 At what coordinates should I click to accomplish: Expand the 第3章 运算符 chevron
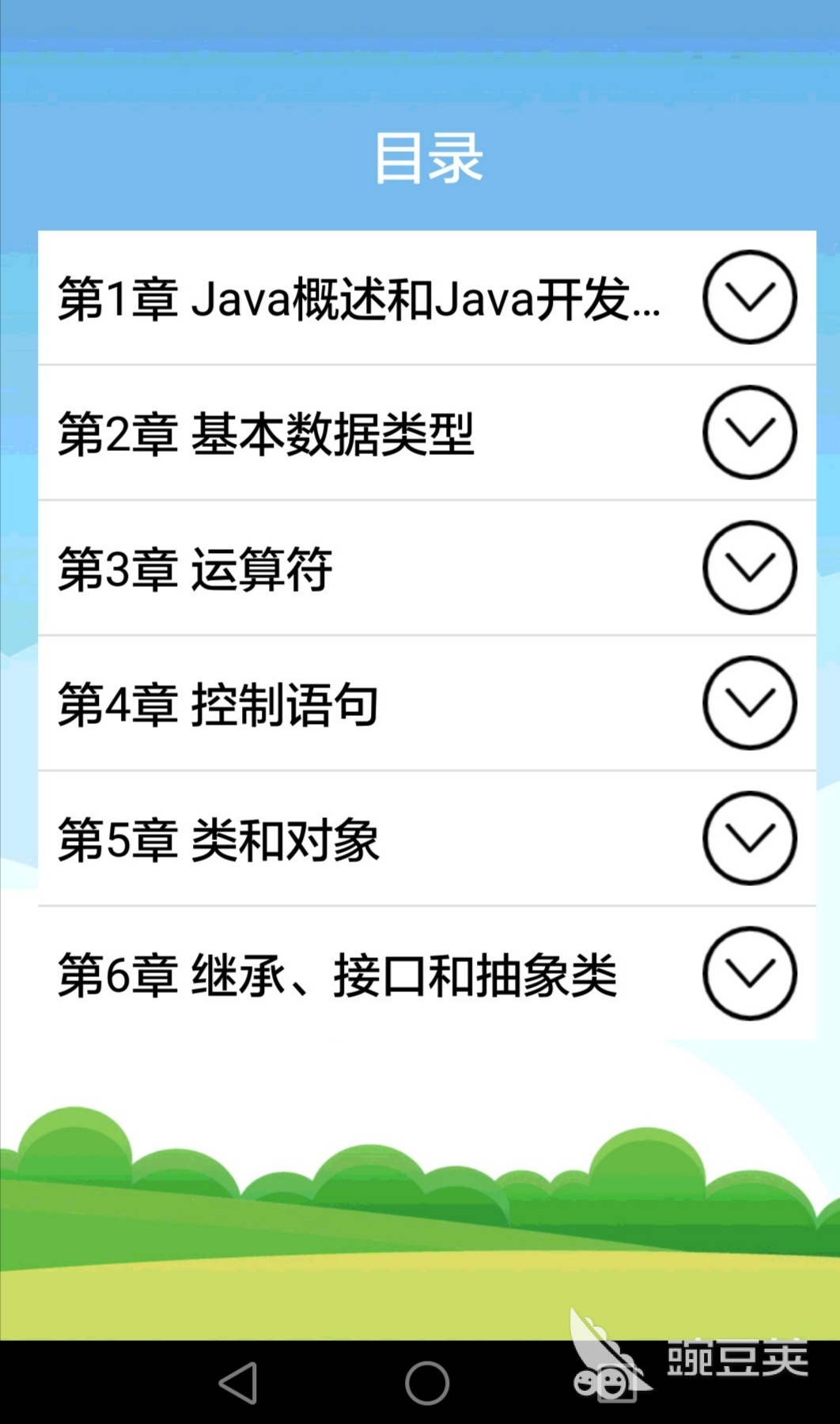[x=749, y=568]
